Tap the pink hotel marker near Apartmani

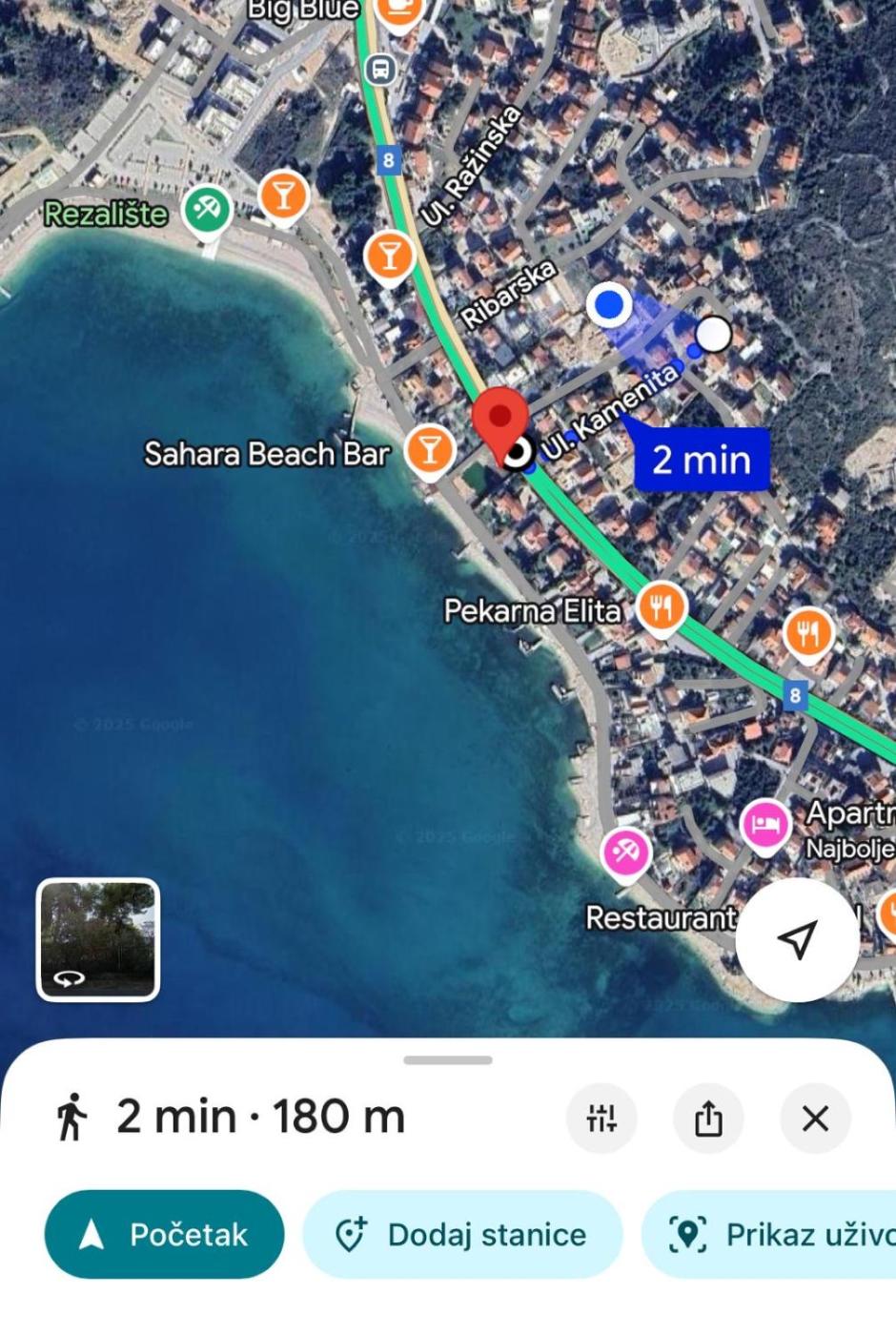point(764,824)
